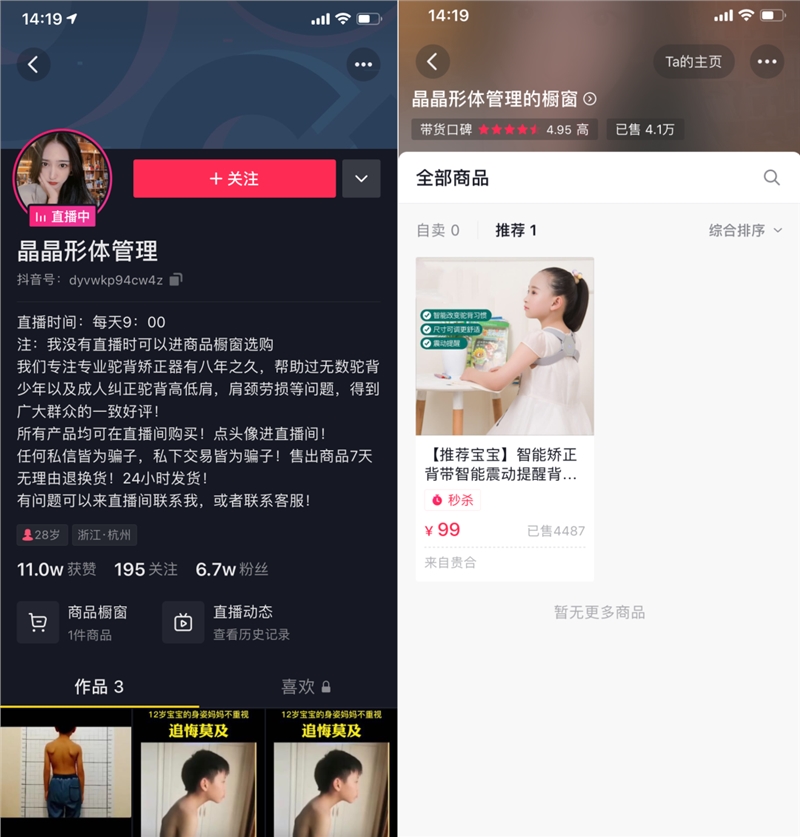Select the 推荐 1 tab

516,231
